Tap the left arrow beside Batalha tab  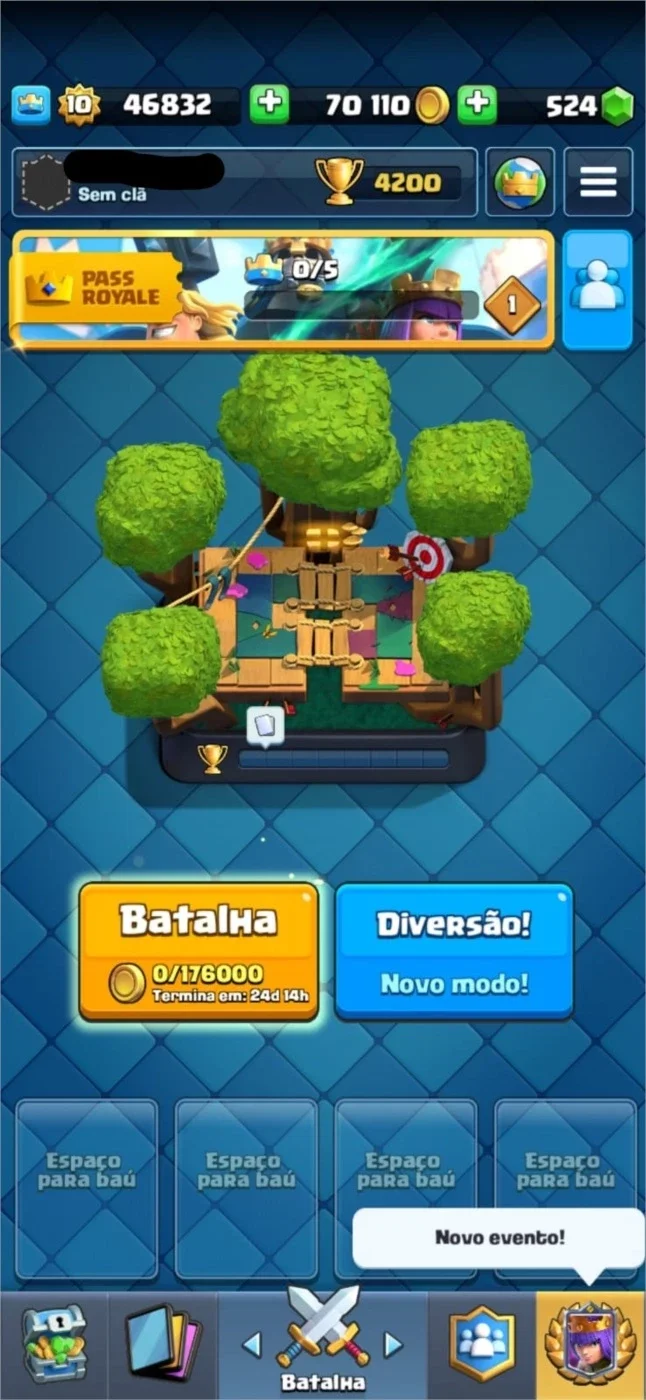click(x=252, y=1344)
